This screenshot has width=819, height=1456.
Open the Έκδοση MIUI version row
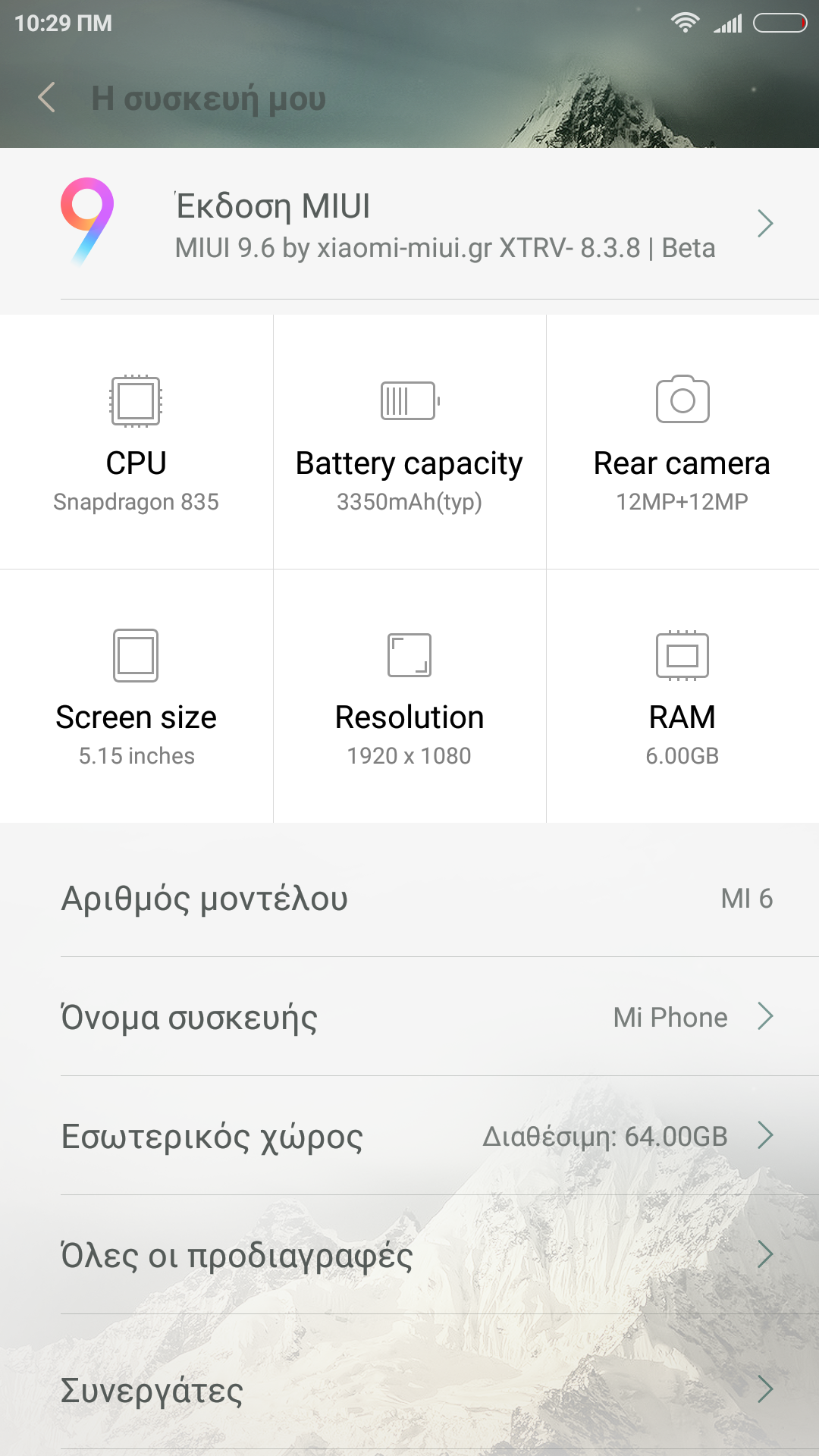409,224
